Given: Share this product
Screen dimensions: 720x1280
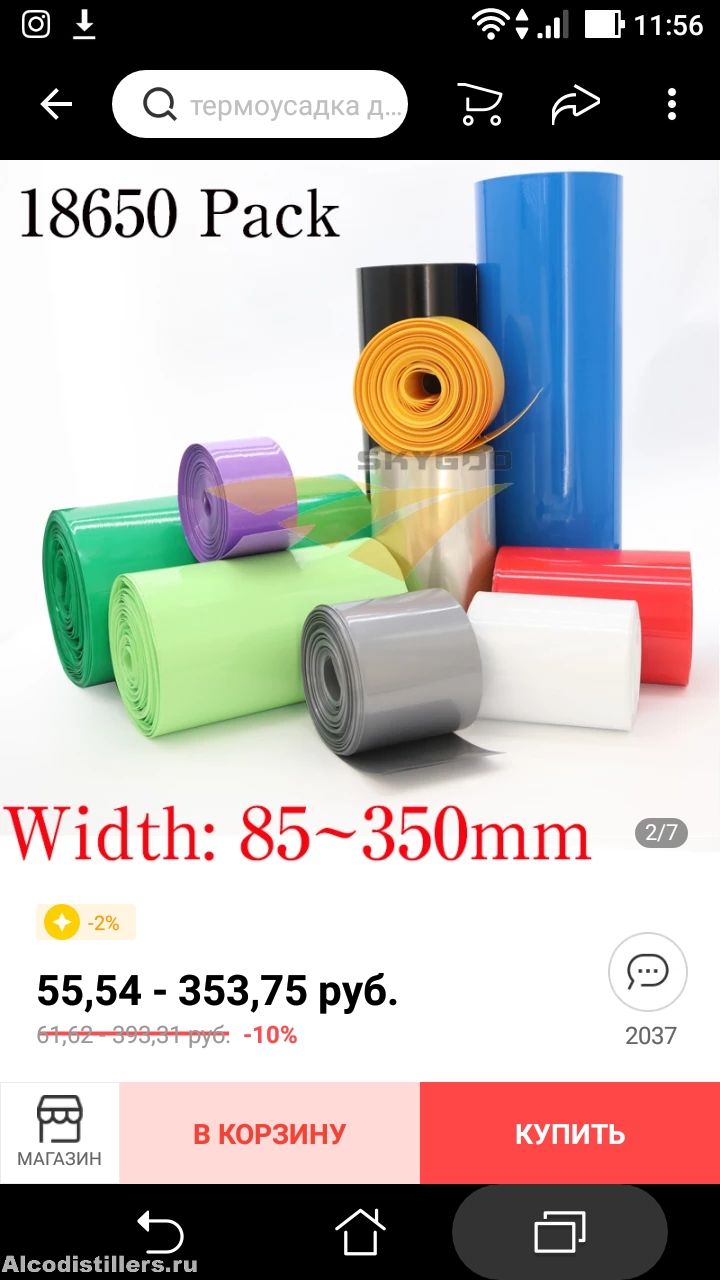Looking at the screenshot, I should coord(576,104).
